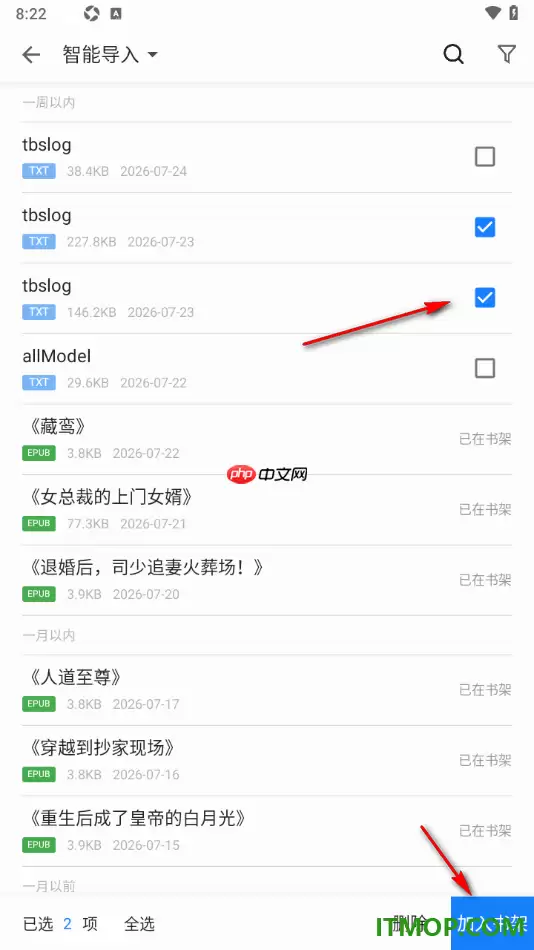Select the allModel file checkbox
Viewport: 534px width, 950px height.
(484, 368)
